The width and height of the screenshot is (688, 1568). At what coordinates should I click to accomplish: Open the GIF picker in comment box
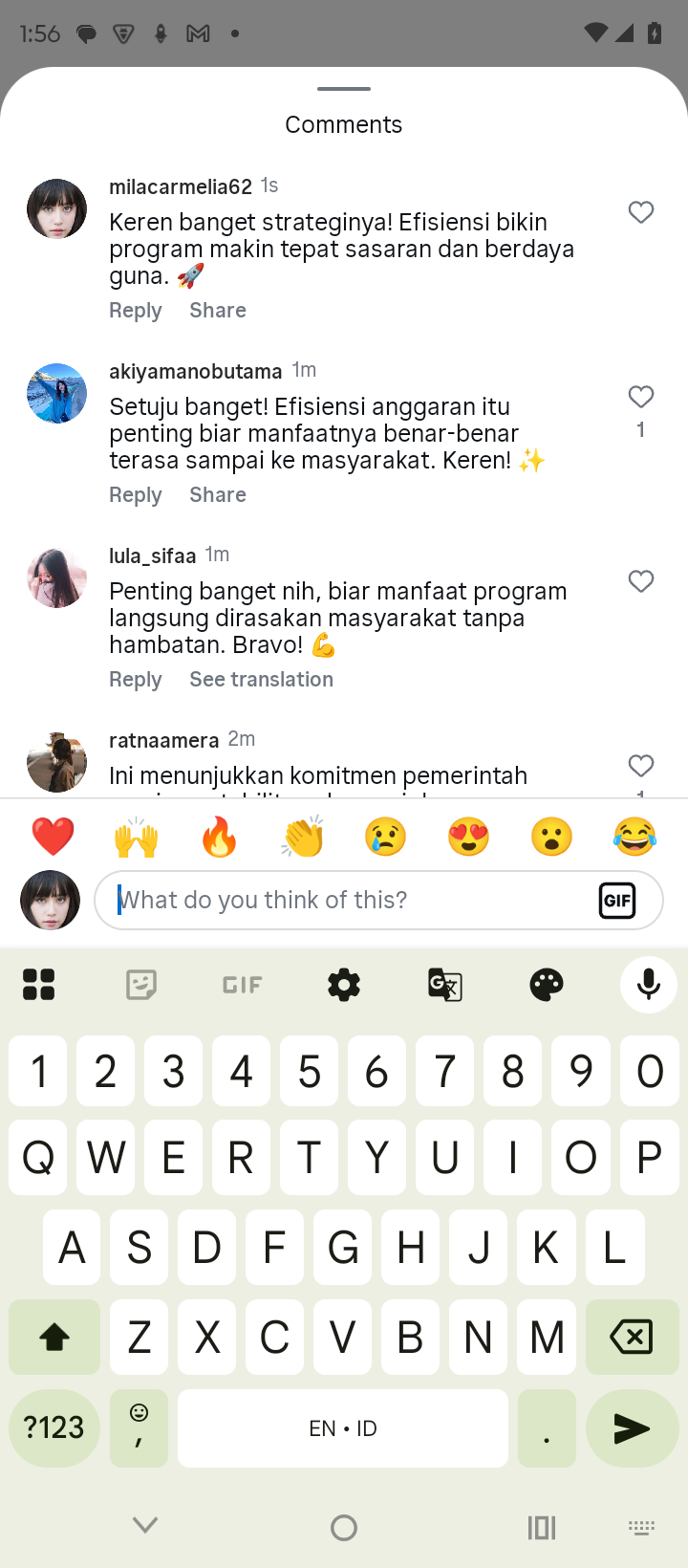coord(617,900)
